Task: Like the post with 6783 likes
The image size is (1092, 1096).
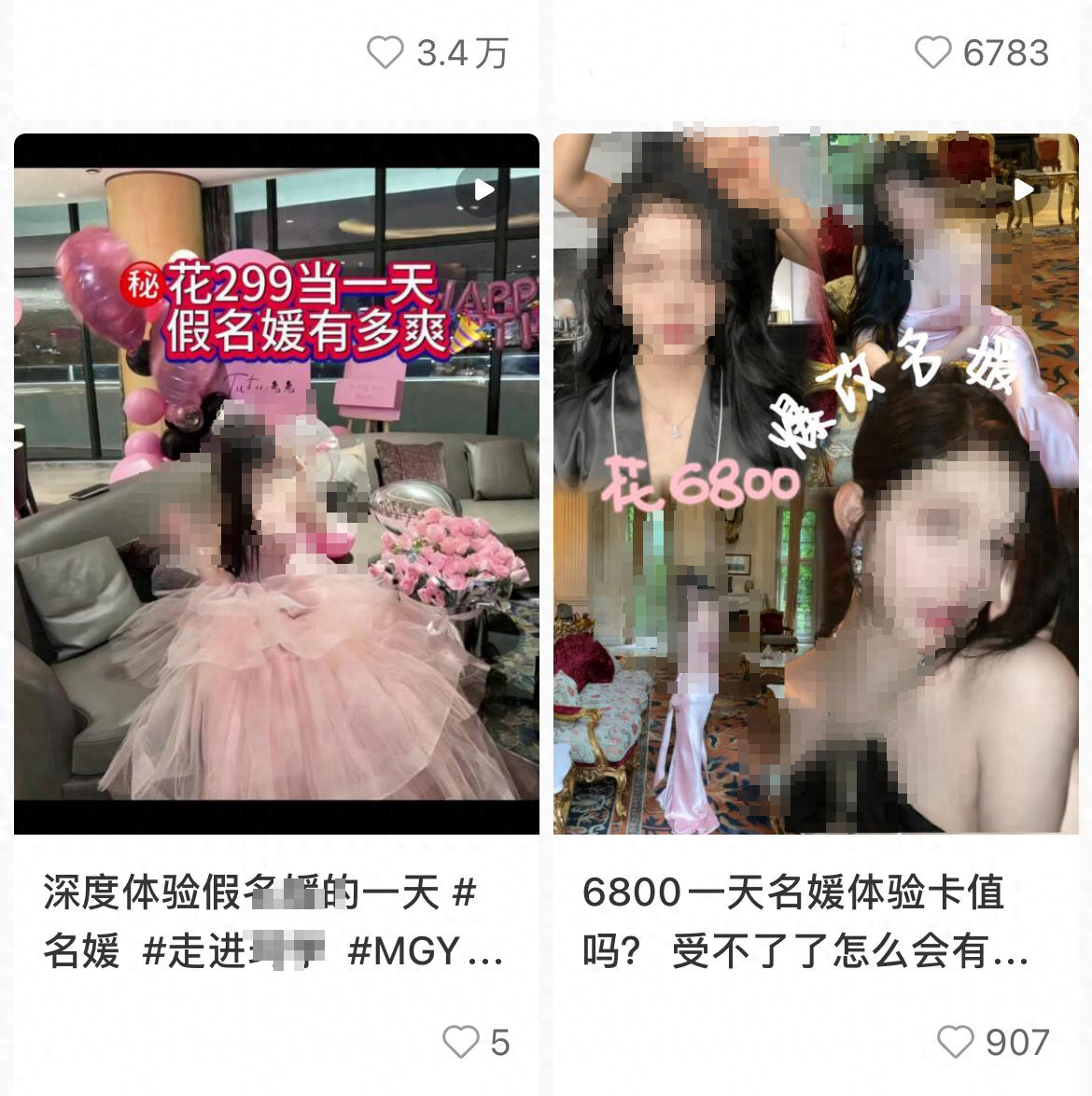Action: pyautogui.click(x=931, y=53)
